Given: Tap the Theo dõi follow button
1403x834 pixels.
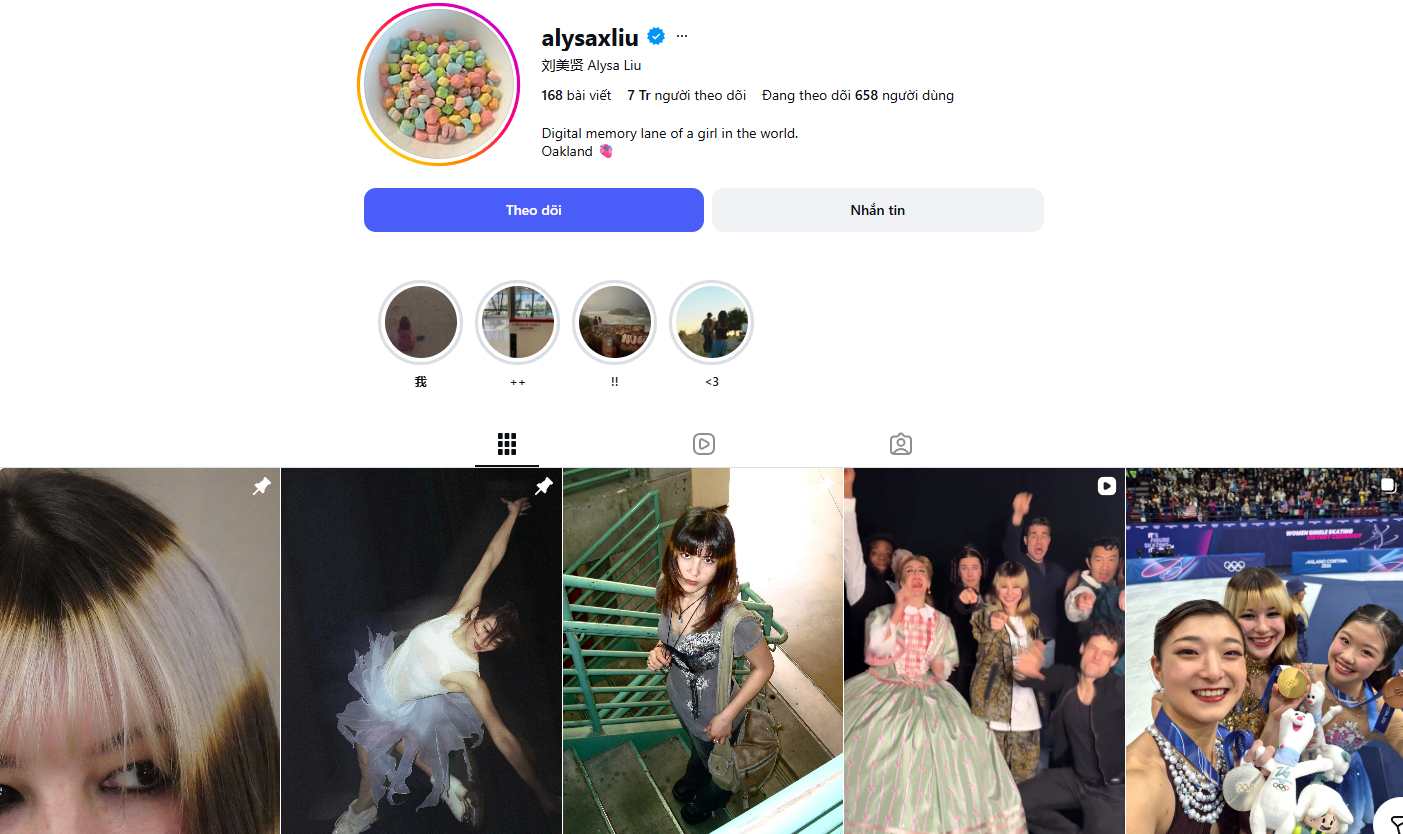Looking at the screenshot, I should 533,210.
